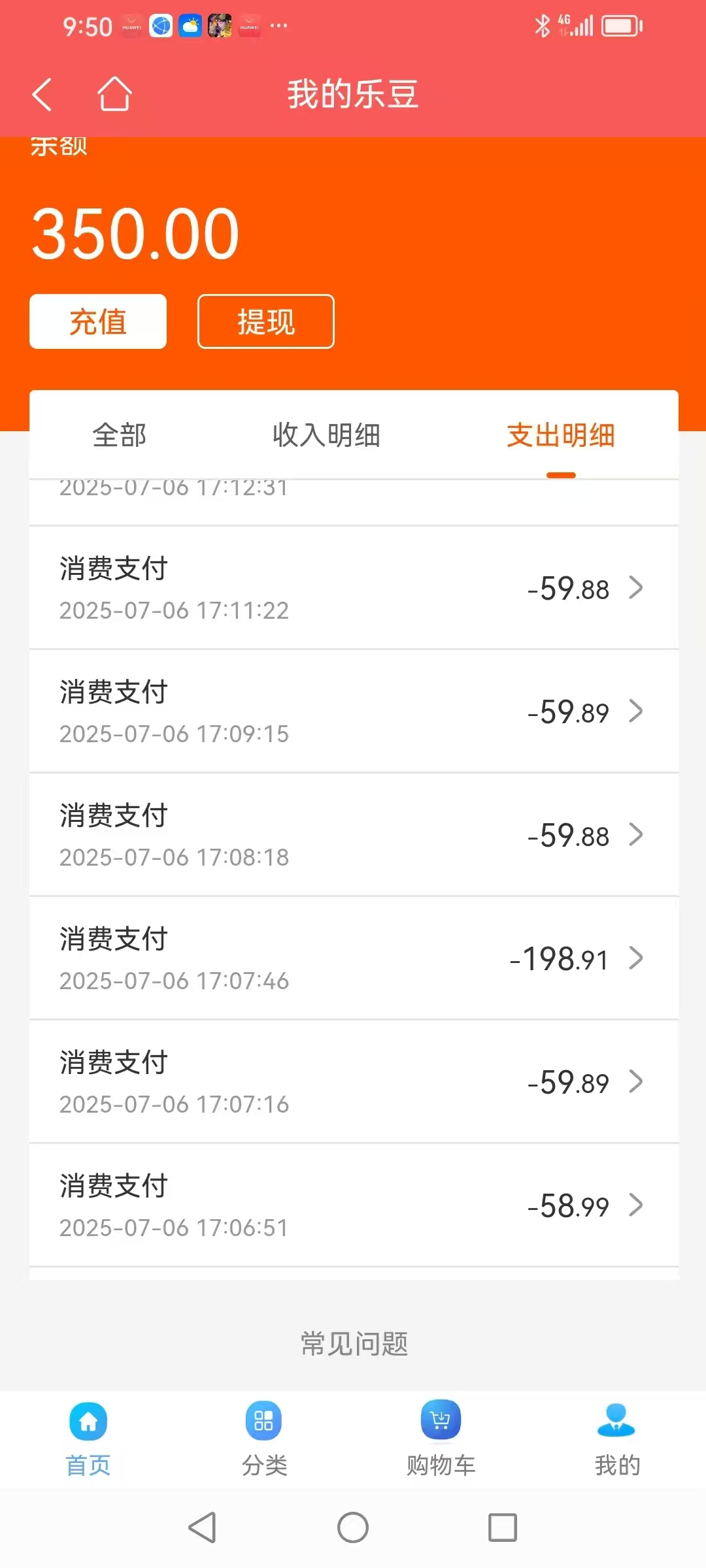706x1568 pixels.
Task: Tap the system recent apps square button
Action: 503,1527
